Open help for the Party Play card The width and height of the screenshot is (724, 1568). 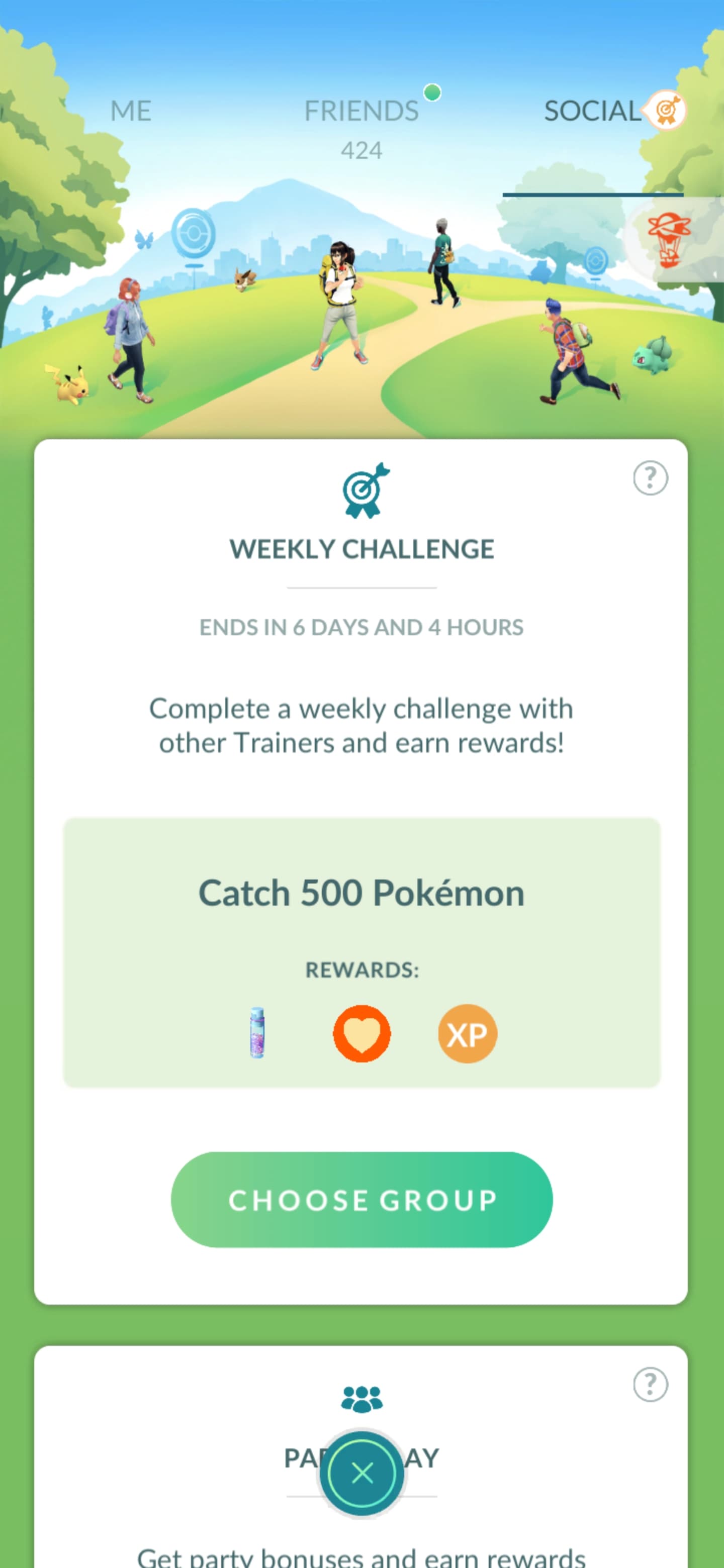coord(650,1385)
